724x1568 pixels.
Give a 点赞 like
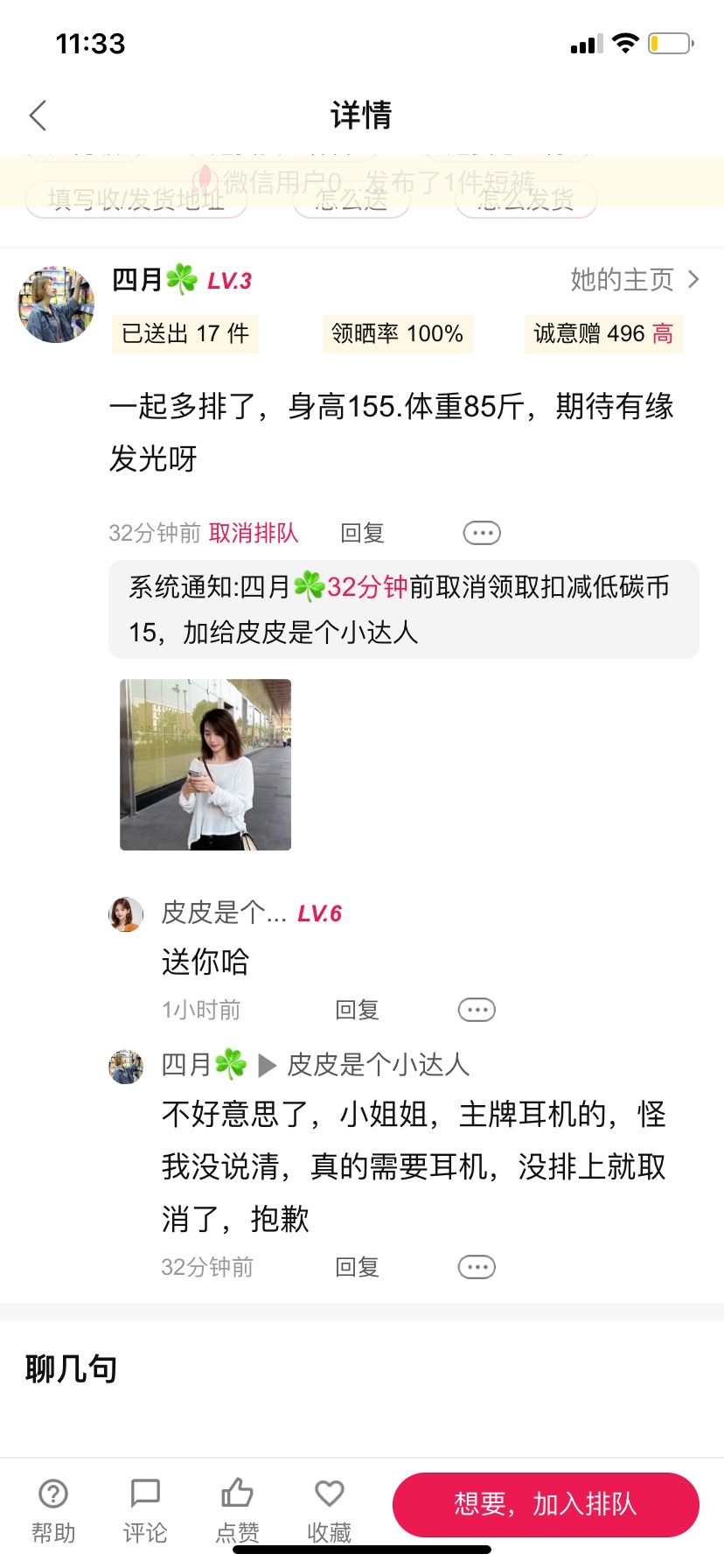[x=237, y=1509]
